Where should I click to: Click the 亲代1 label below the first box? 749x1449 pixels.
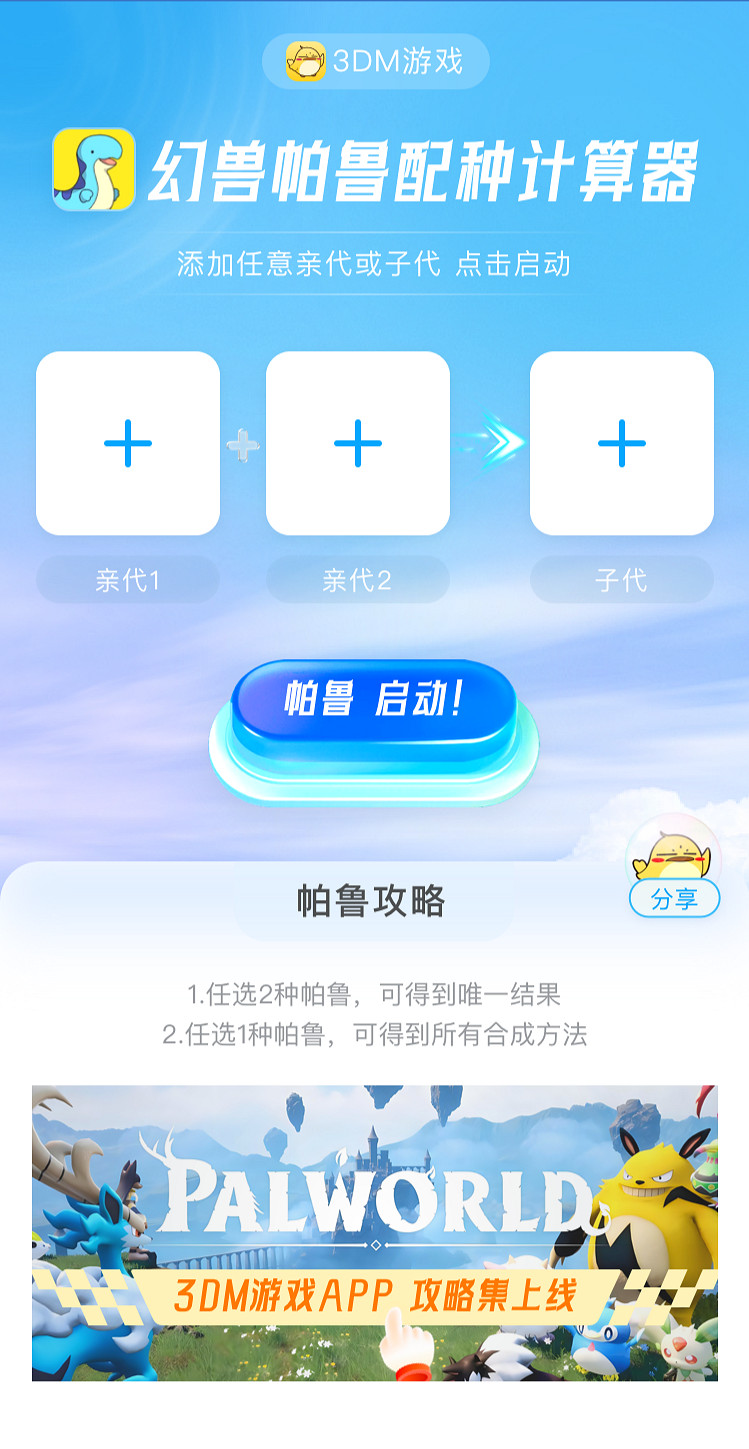127,579
